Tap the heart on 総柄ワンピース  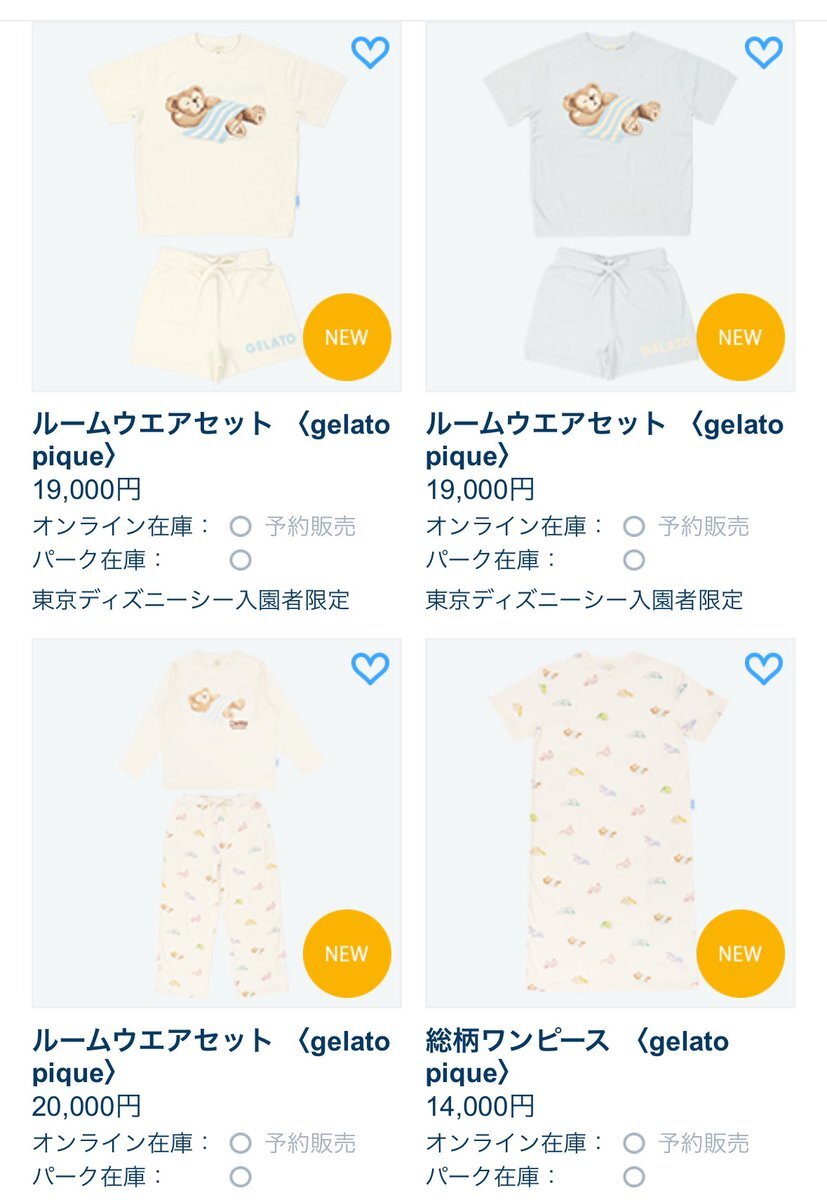[763, 669]
